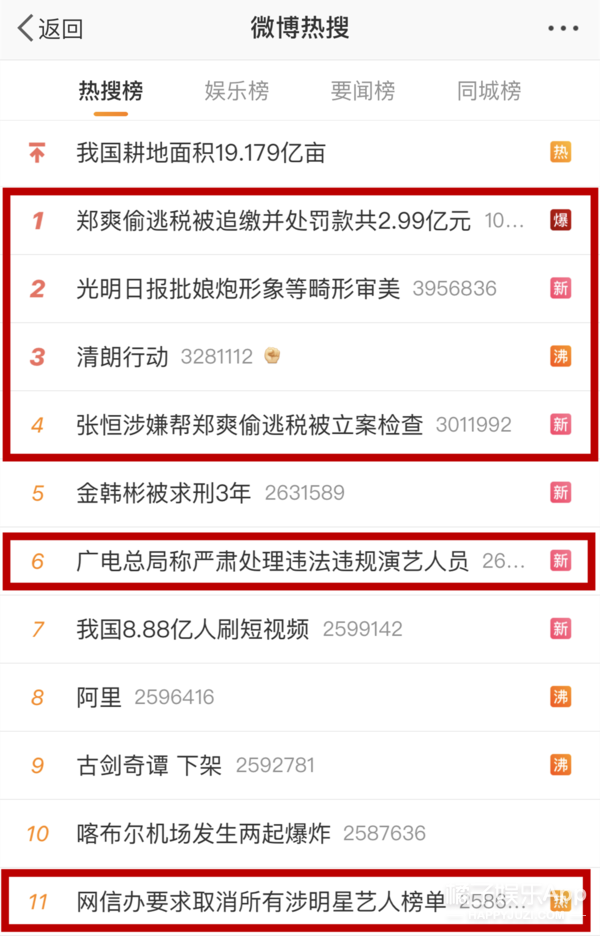Viewport: 600px width, 936px height.
Task: Select the 热搜榜 tab
Action: click(111, 91)
